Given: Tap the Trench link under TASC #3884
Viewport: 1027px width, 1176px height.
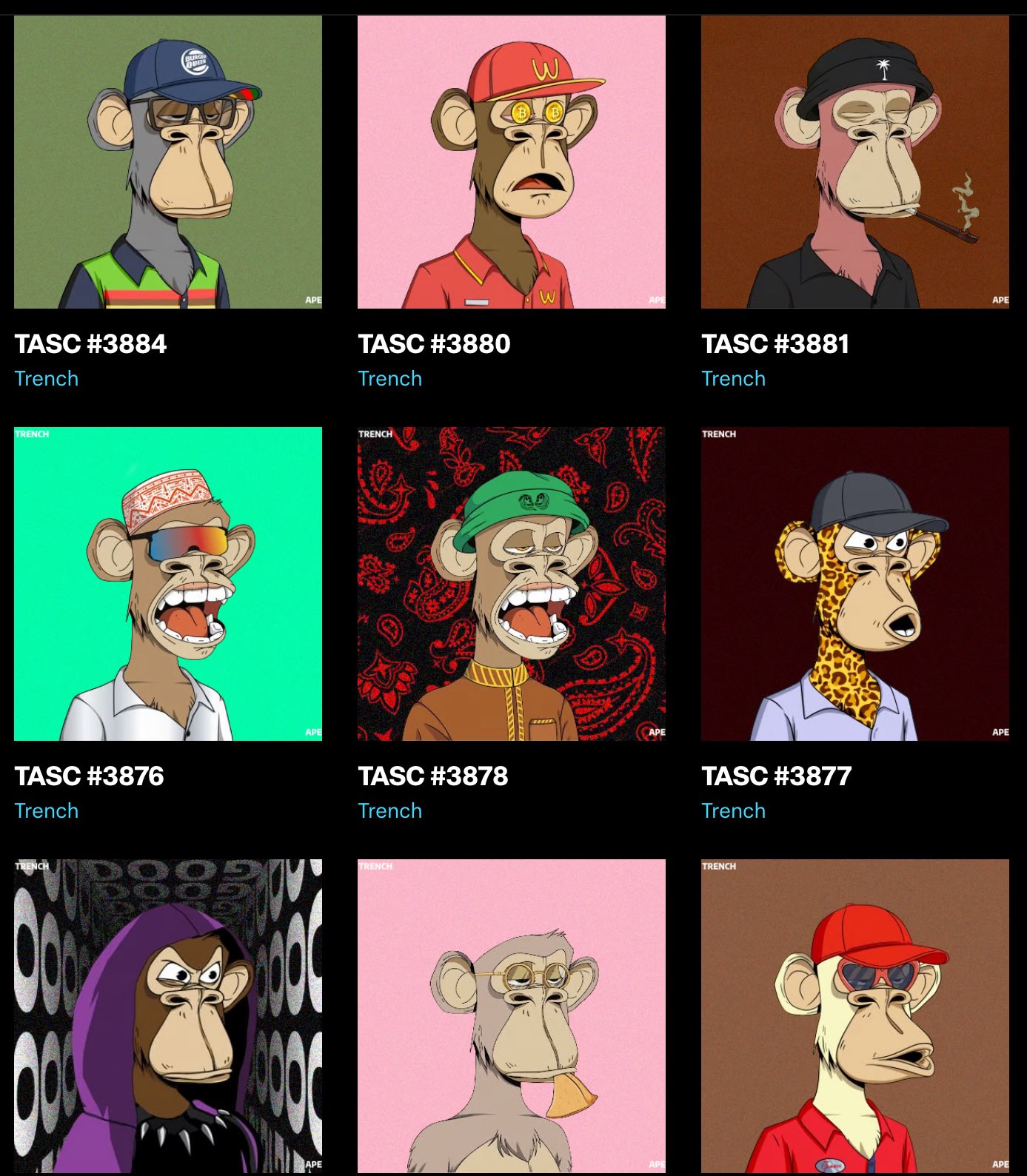Looking at the screenshot, I should click(x=47, y=378).
